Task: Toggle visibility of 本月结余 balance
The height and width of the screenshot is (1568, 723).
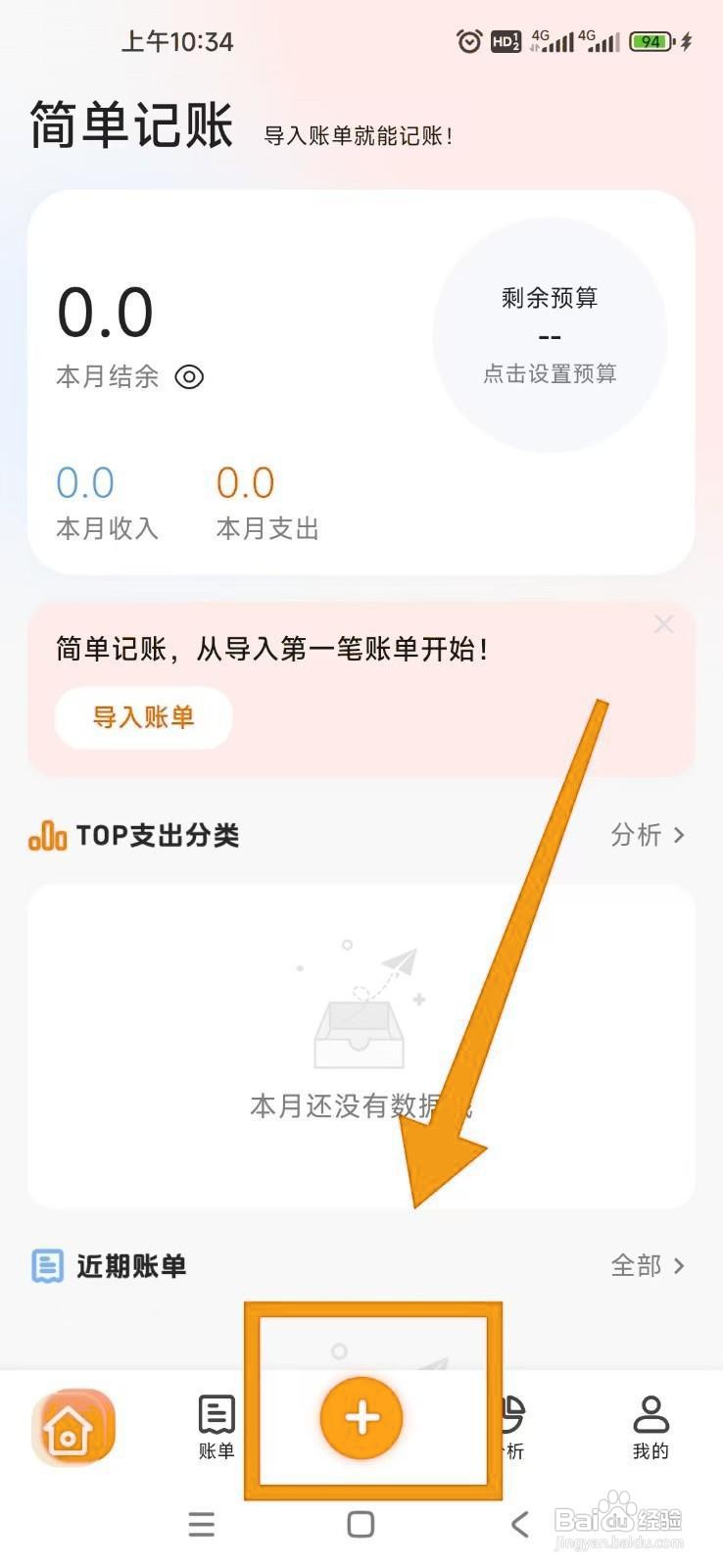Action: [x=189, y=377]
